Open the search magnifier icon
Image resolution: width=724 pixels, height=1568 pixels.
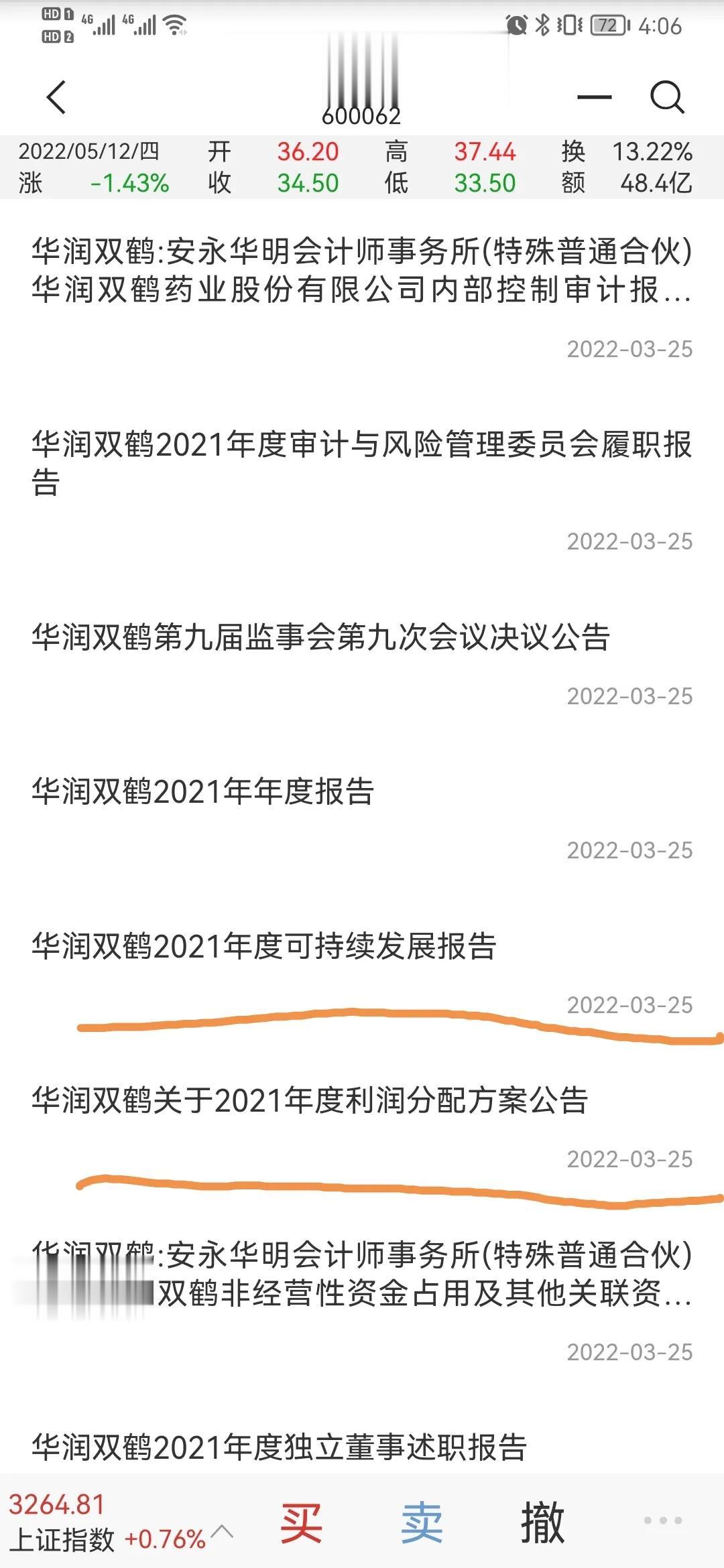[667, 97]
